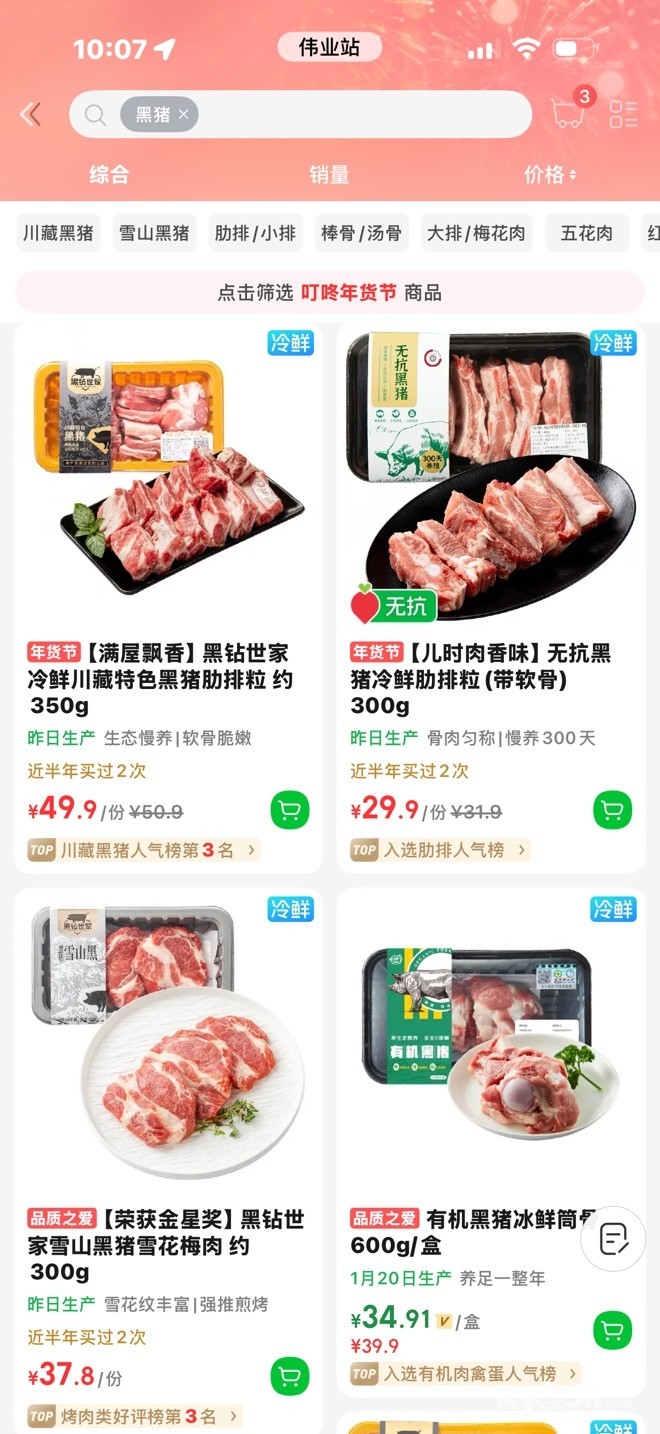The width and height of the screenshot is (660, 1434).
Task: Select the 综合 sorting tab
Action: point(109,174)
